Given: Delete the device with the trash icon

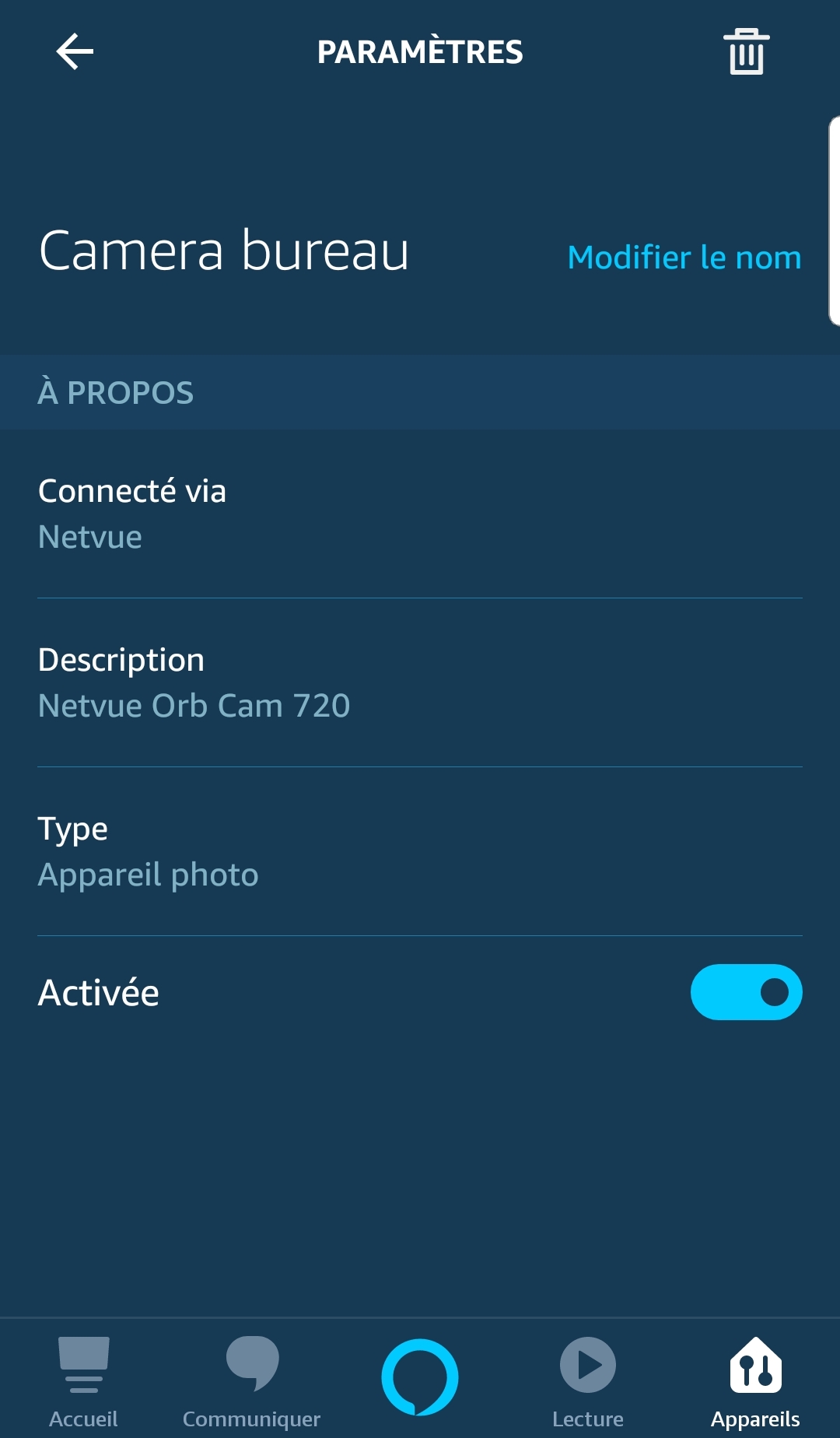Looking at the screenshot, I should point(747,51).
